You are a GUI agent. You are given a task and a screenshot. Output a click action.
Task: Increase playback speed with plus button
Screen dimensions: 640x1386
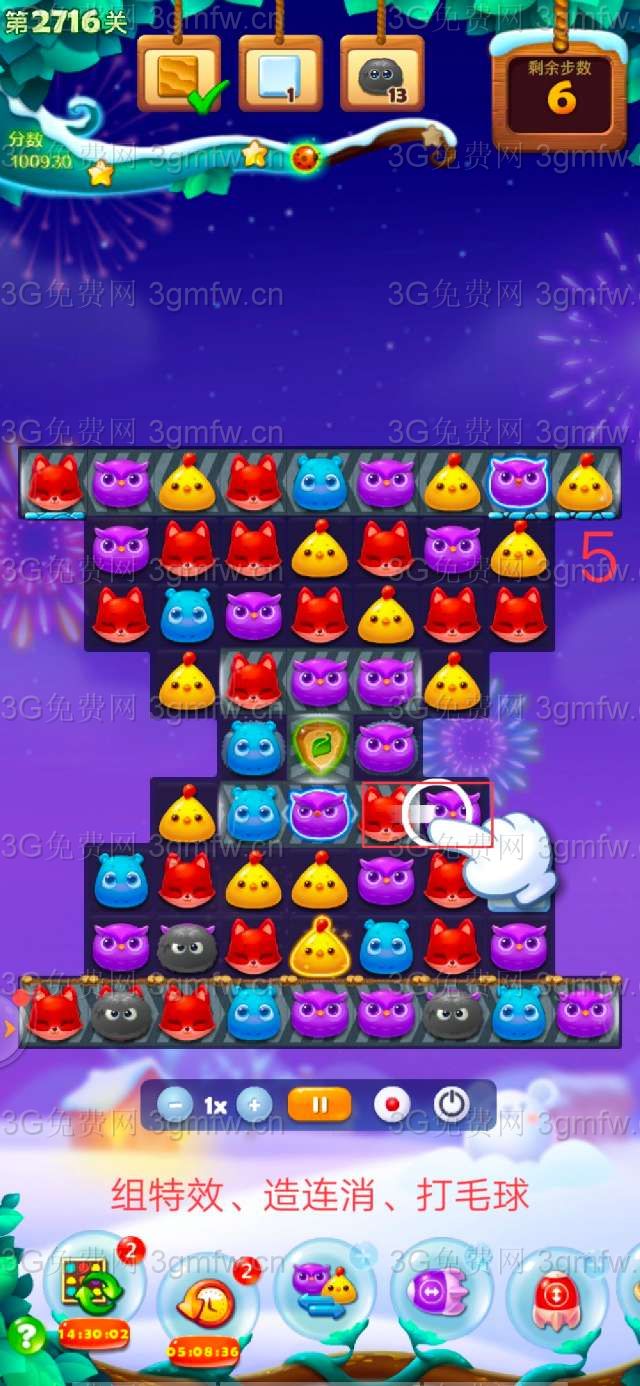pos(254,1105)
